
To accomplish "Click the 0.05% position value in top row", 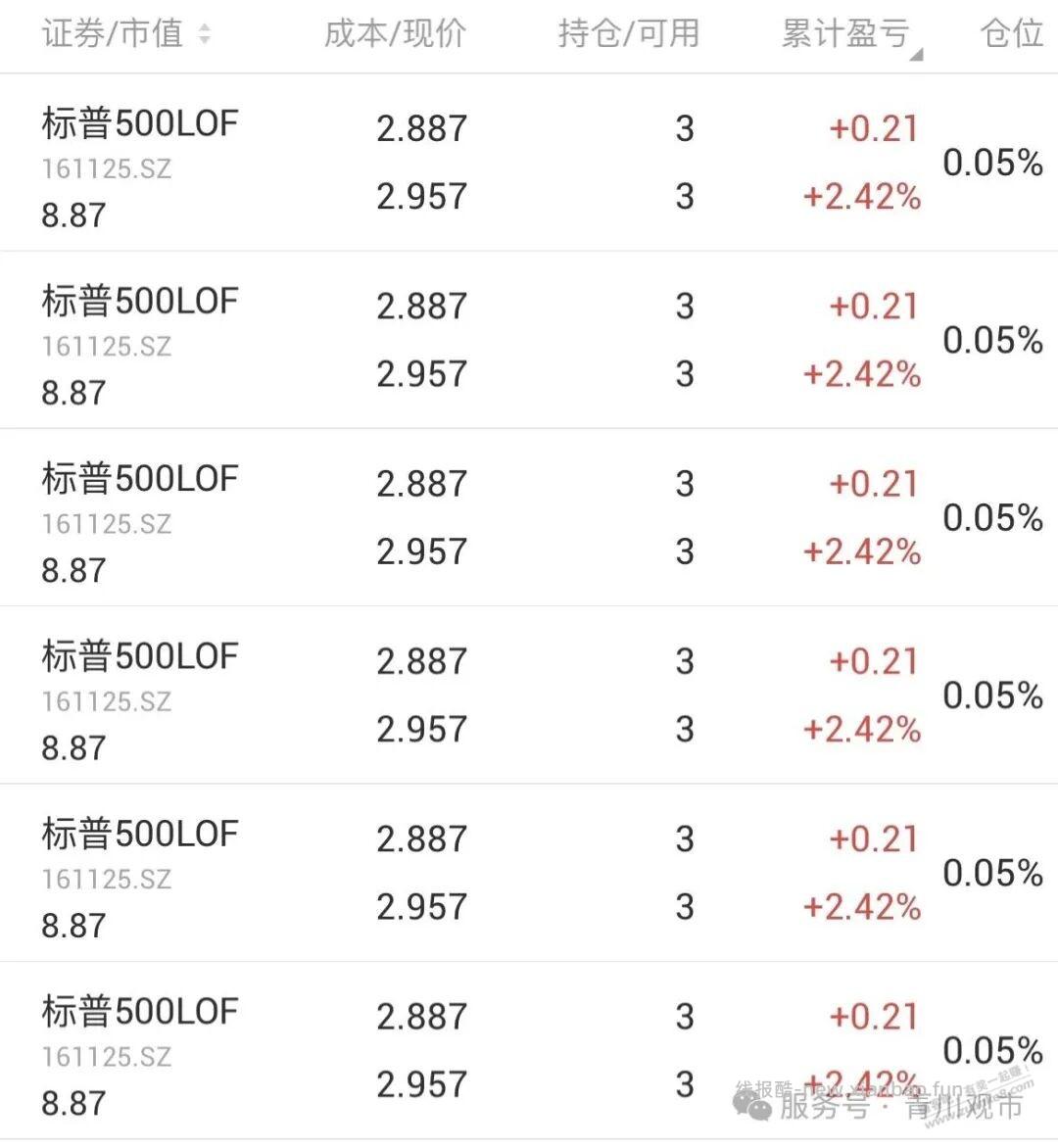I will (993, 162).
